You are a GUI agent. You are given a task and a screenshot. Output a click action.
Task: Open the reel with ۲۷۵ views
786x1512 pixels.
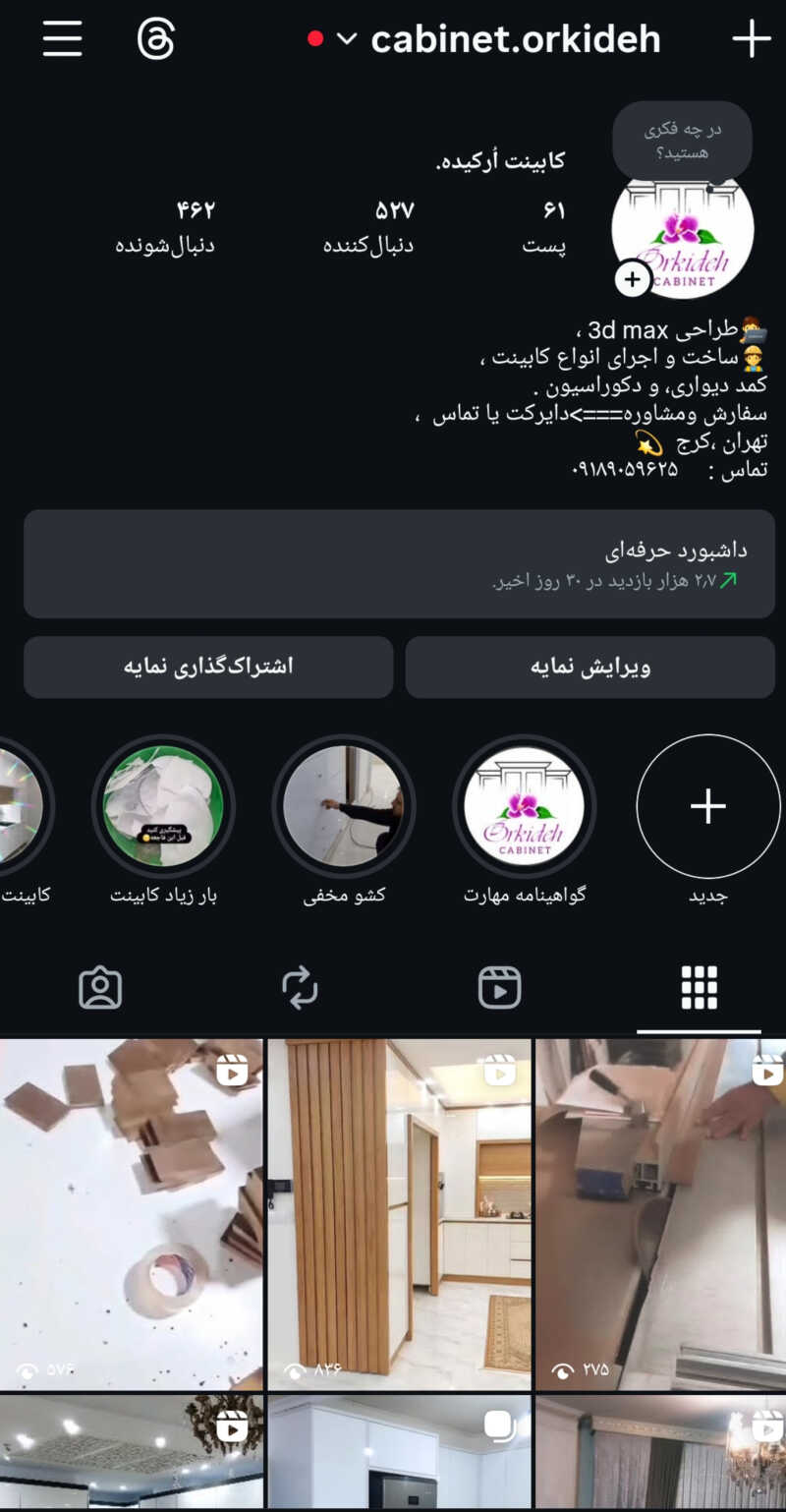click(660, 1214)
